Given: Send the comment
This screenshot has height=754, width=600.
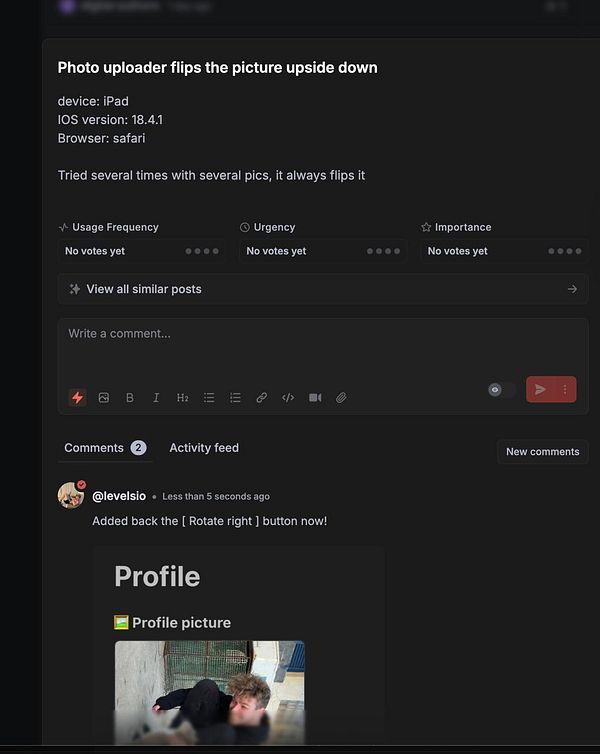Looking at the screenshot, I should point(540,390).
